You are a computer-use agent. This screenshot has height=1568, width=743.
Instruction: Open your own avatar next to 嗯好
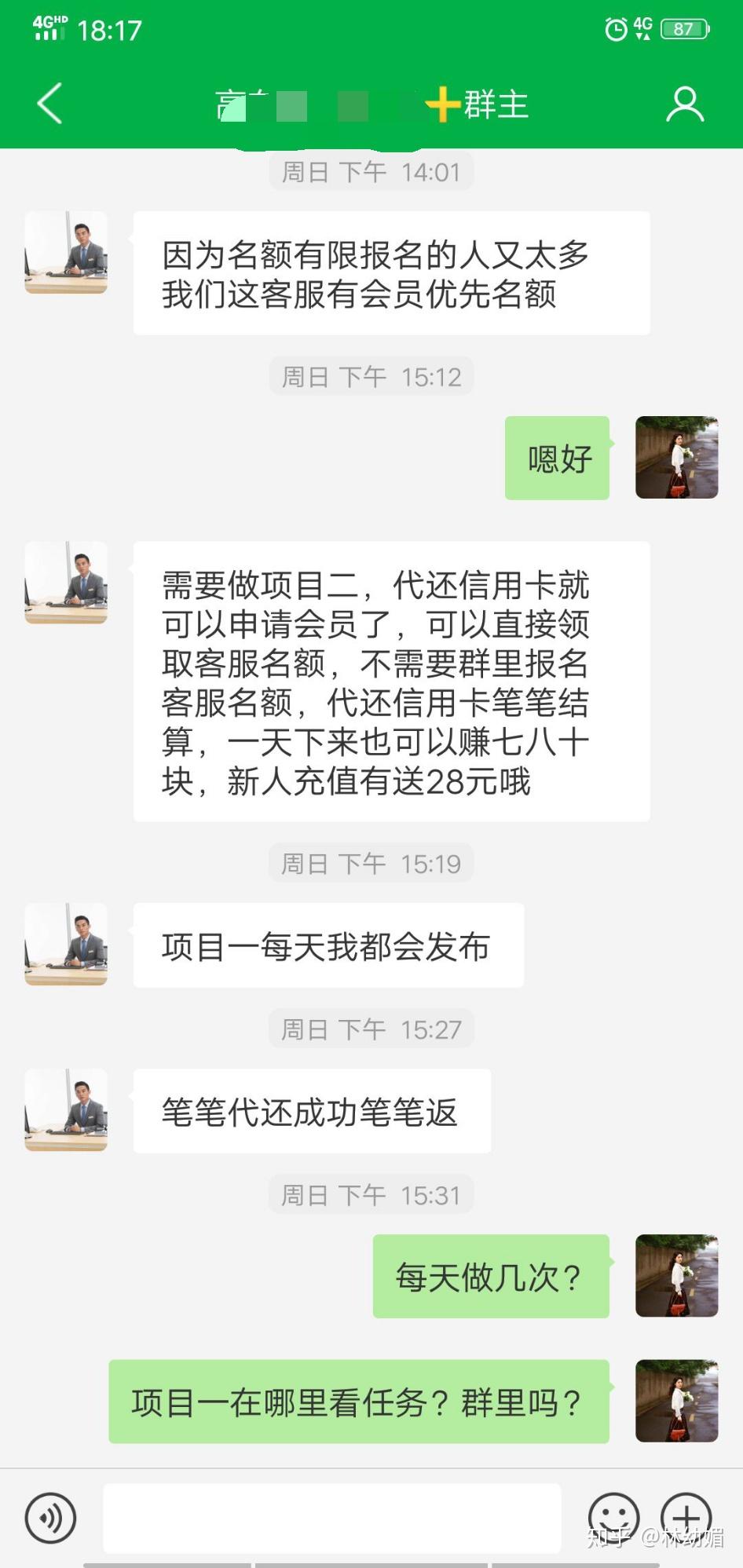(676, 457)
